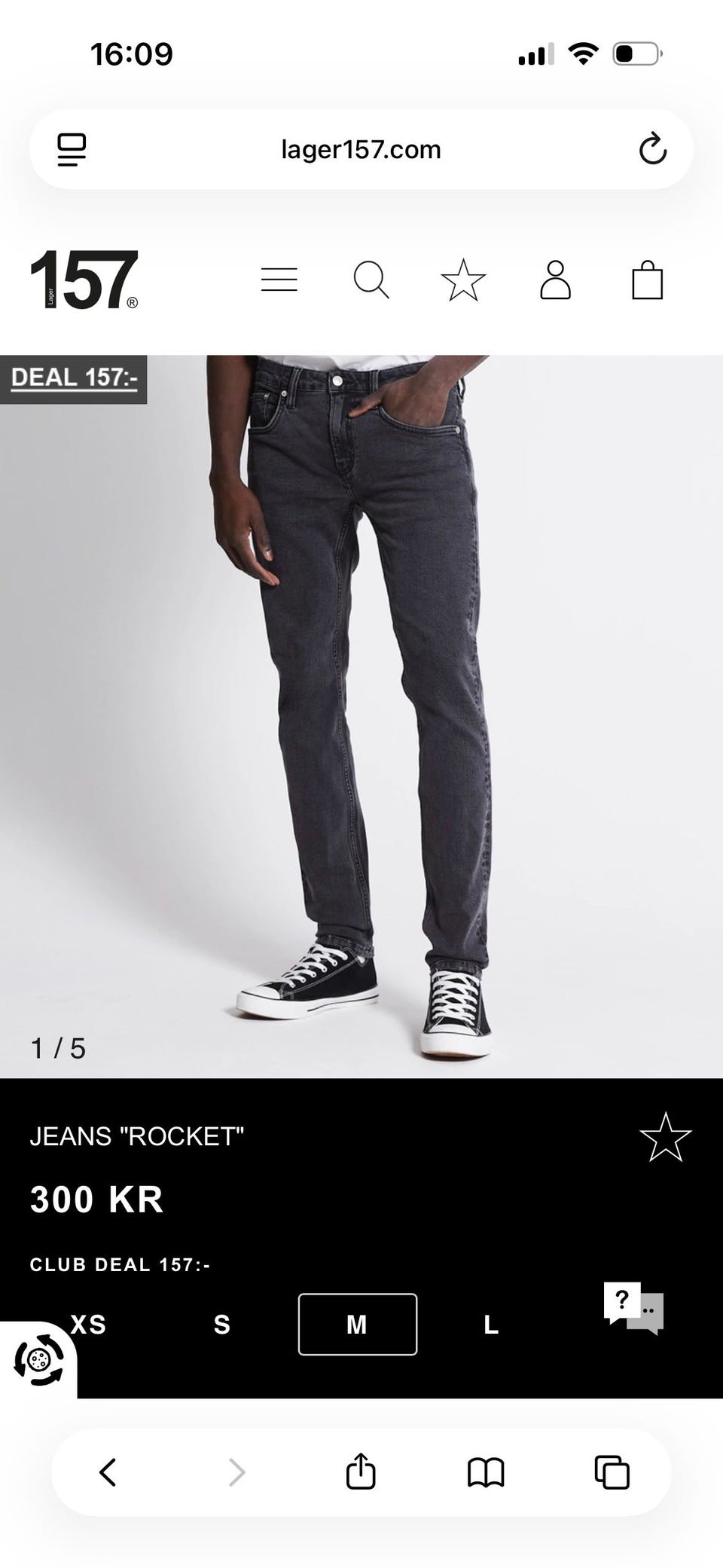The image size is (723, 1568).
Task: Add Jeans "Rocket" to favorites
Action: pos(665,1137)
